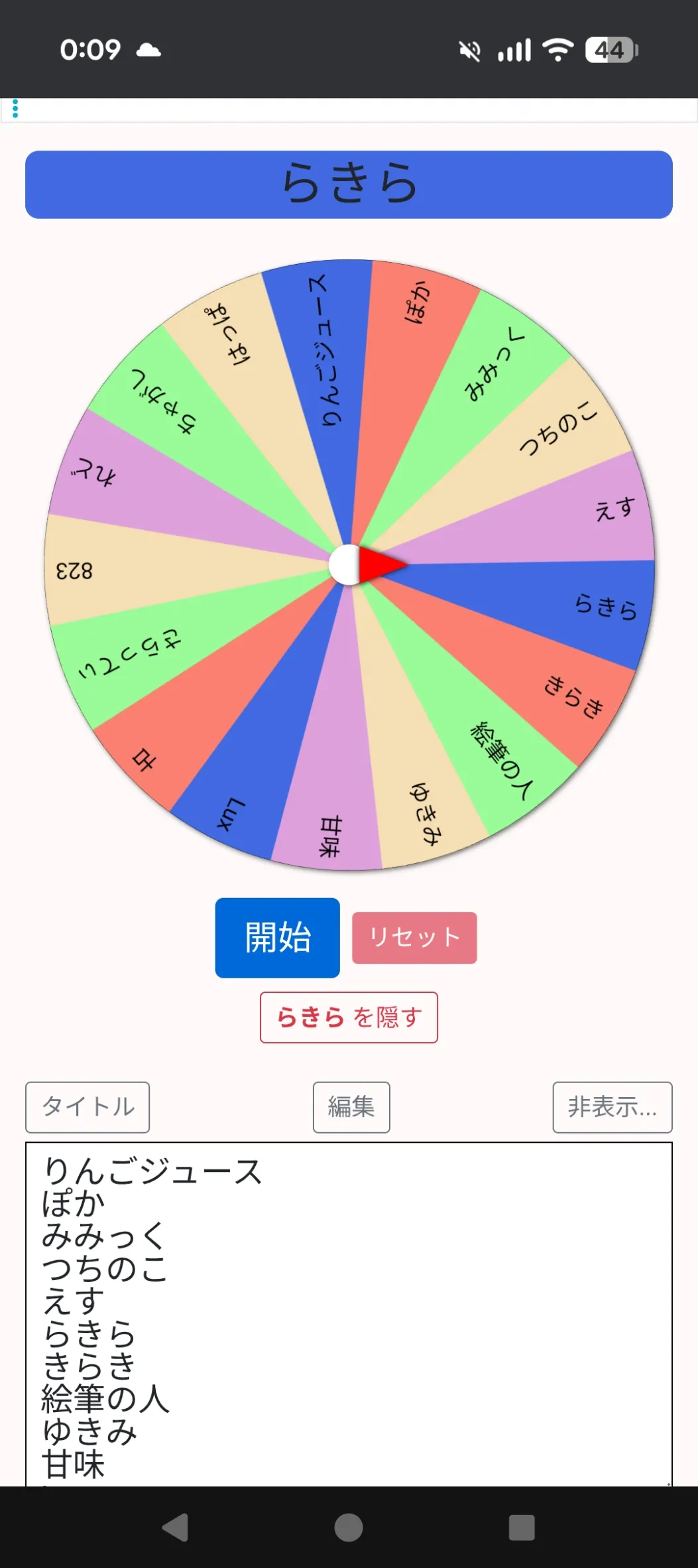Tap the 開始 button to spin
698x1568 pixels.
(277, 937)
